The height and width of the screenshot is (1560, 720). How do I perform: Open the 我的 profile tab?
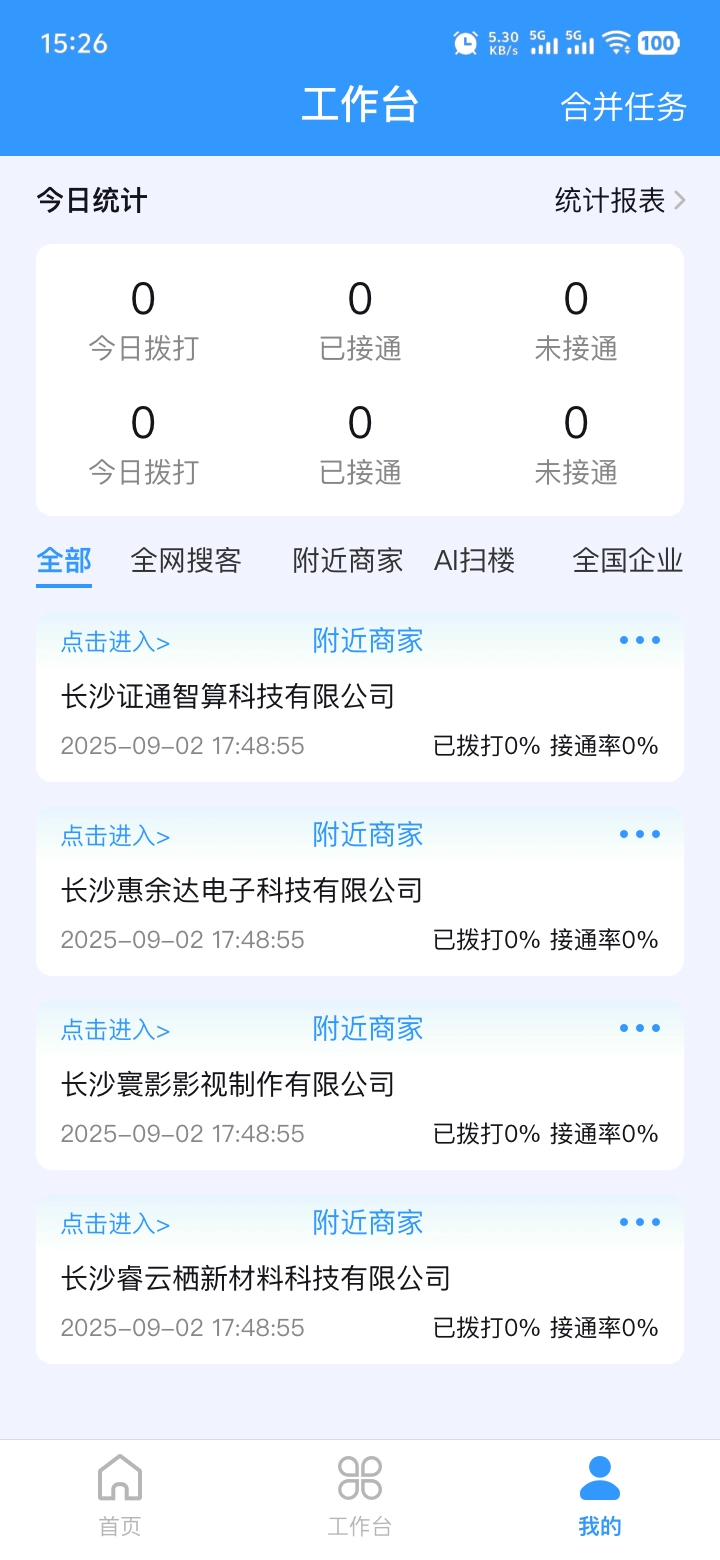(x=600, y=1495)
